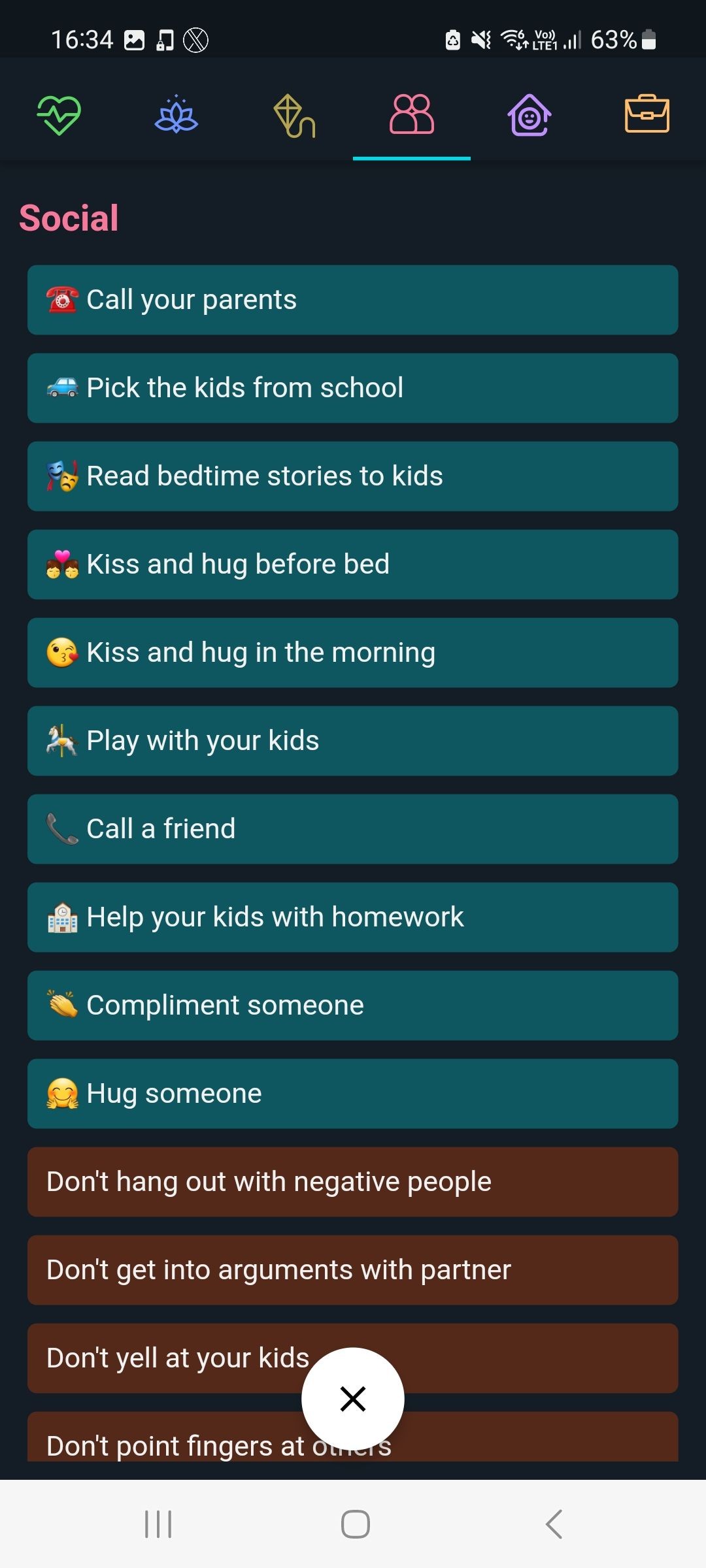Go back using system navigation arrow
The width and height of the screenshot is (706, 1568).
pos(554,1524)
